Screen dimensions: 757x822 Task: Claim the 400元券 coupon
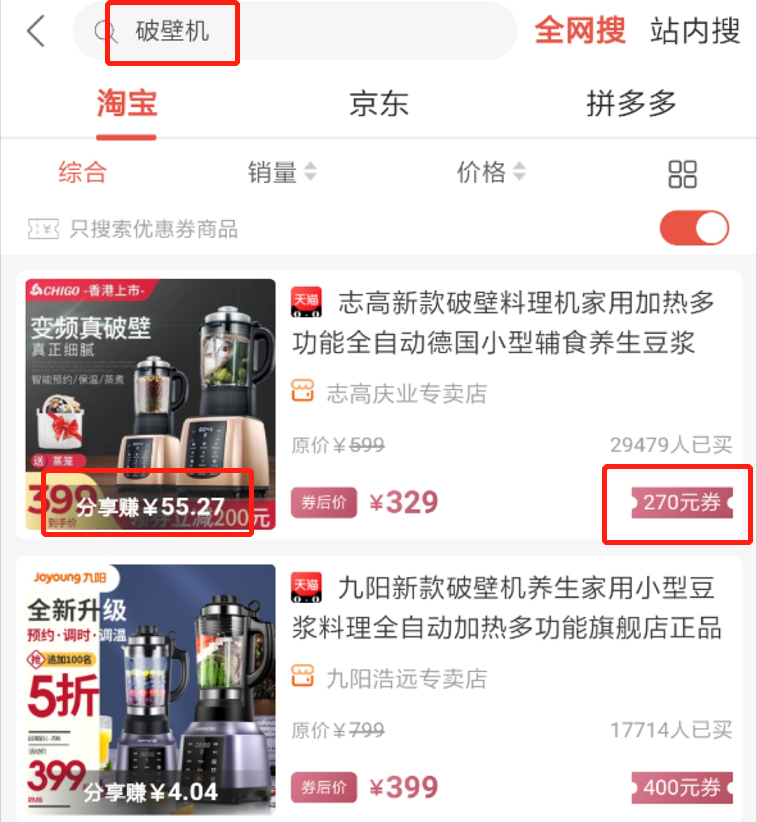coord(681,787)
